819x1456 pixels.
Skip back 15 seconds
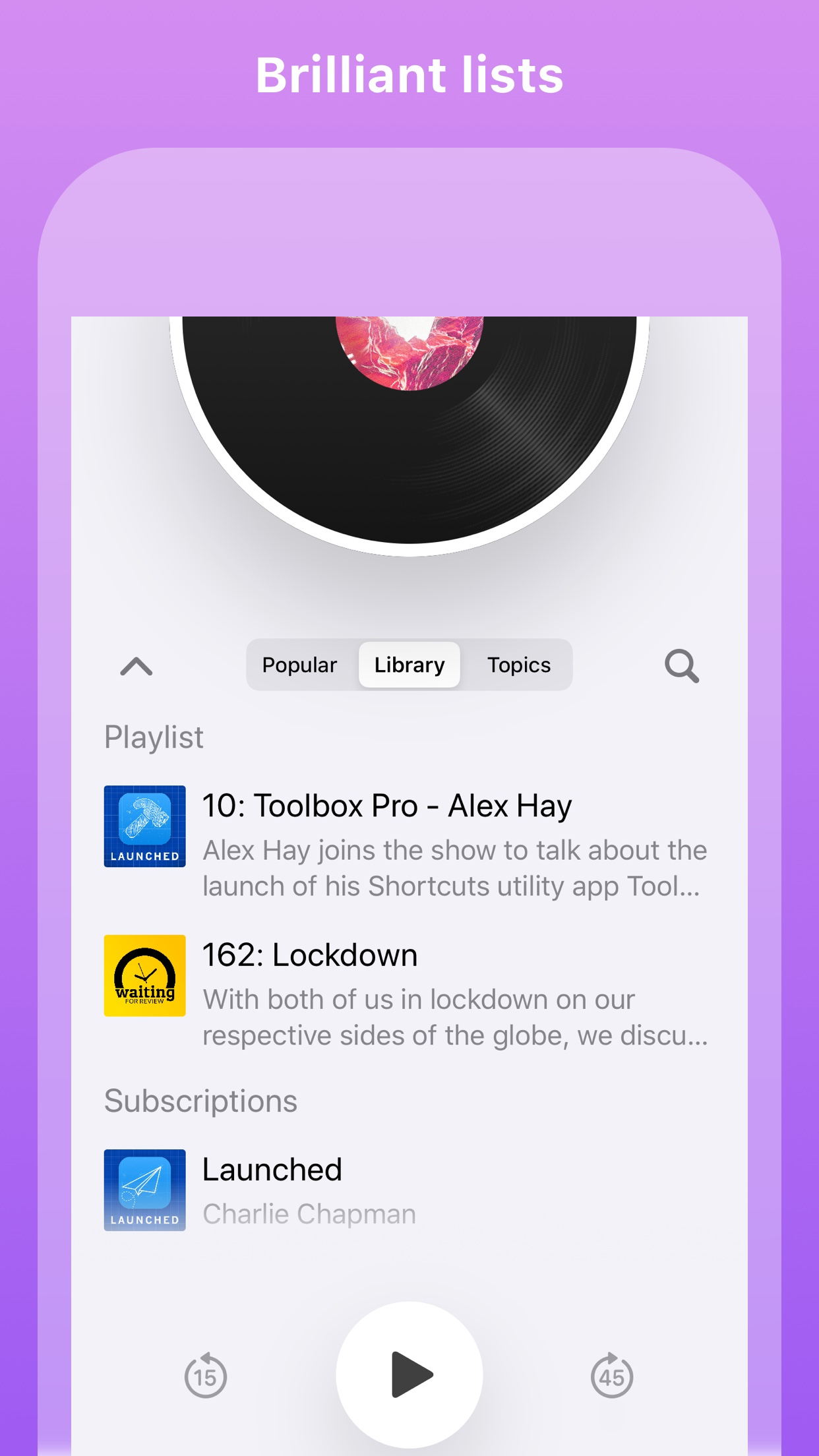tap(206, 1375)
